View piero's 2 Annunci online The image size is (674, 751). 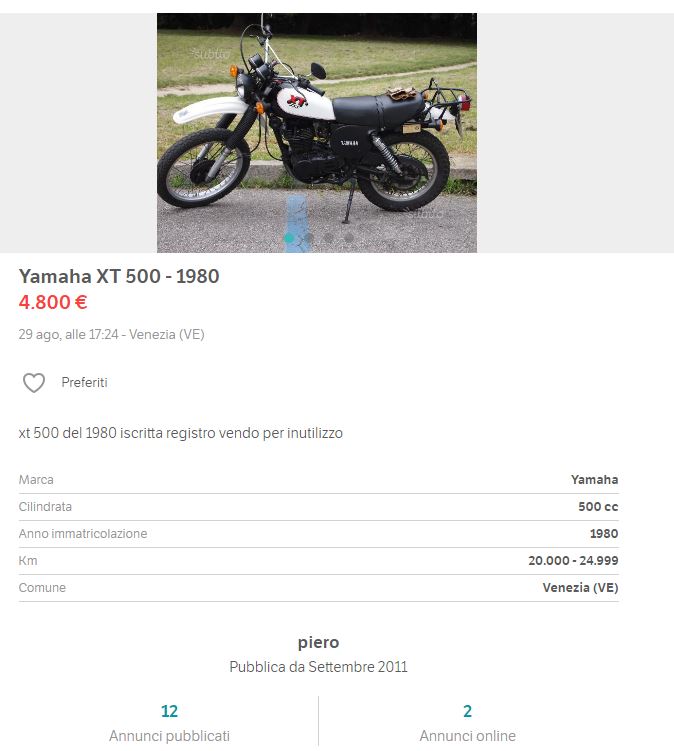tap(467, 722)
